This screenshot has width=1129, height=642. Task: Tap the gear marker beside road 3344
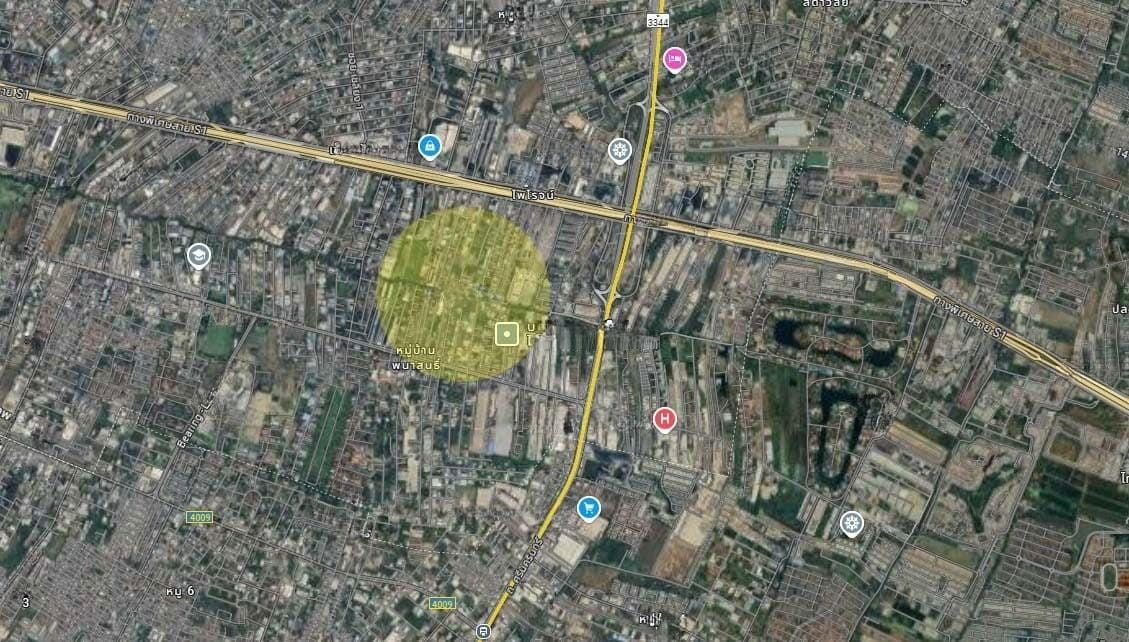620,150
